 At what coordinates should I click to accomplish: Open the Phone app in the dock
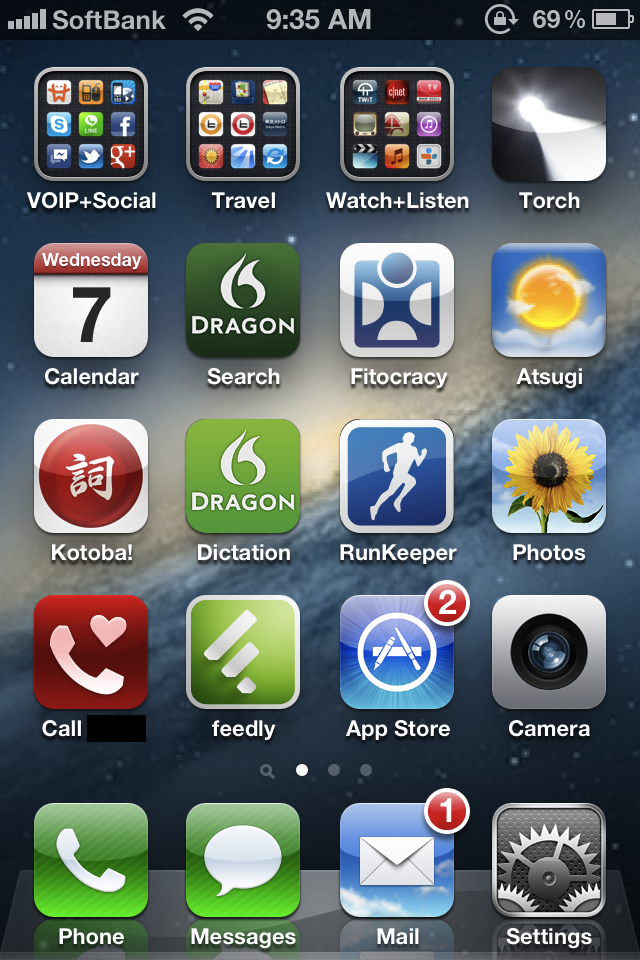click(x=91, y=860)
